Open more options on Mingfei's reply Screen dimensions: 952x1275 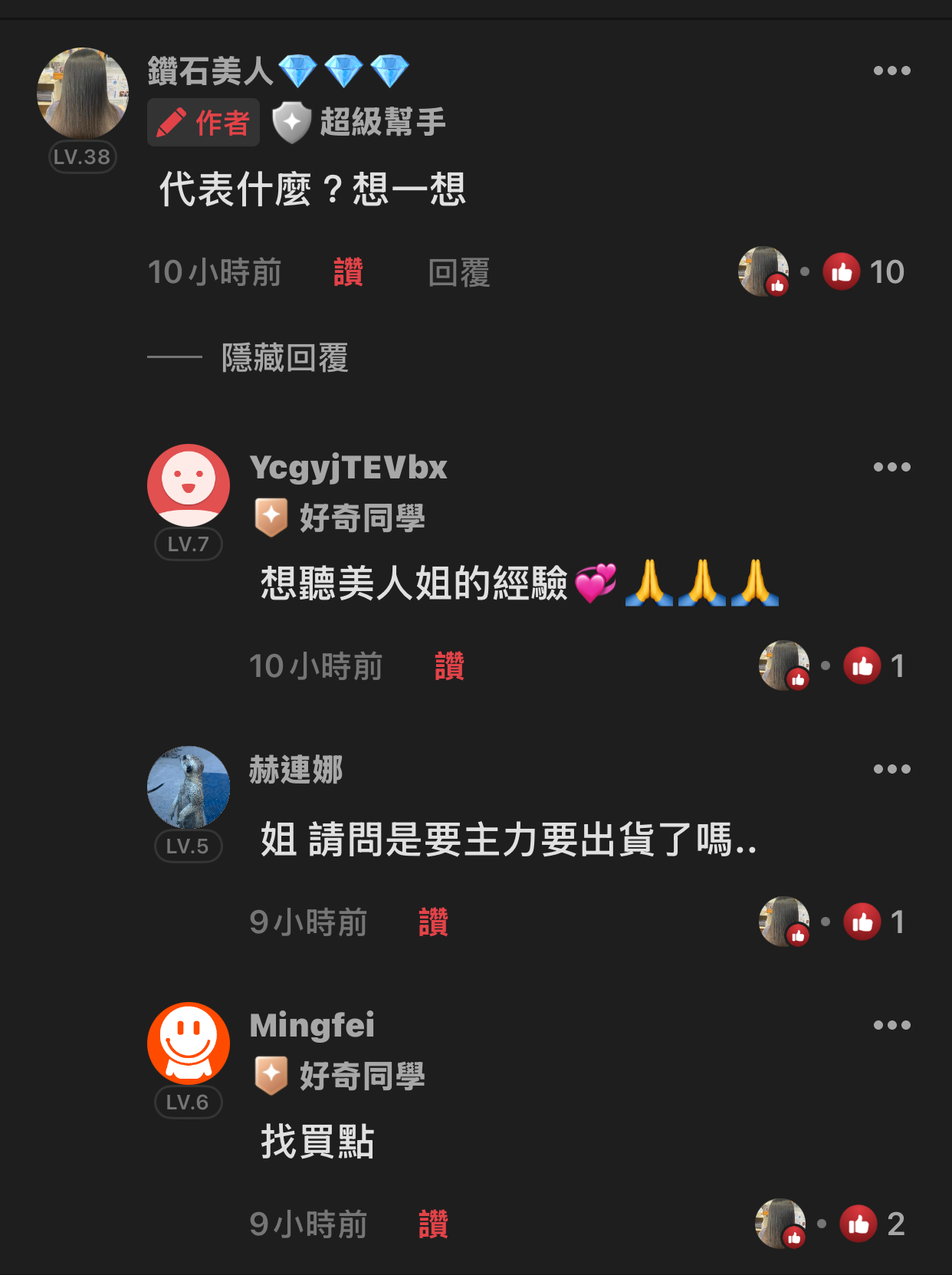coord(891,1025)
